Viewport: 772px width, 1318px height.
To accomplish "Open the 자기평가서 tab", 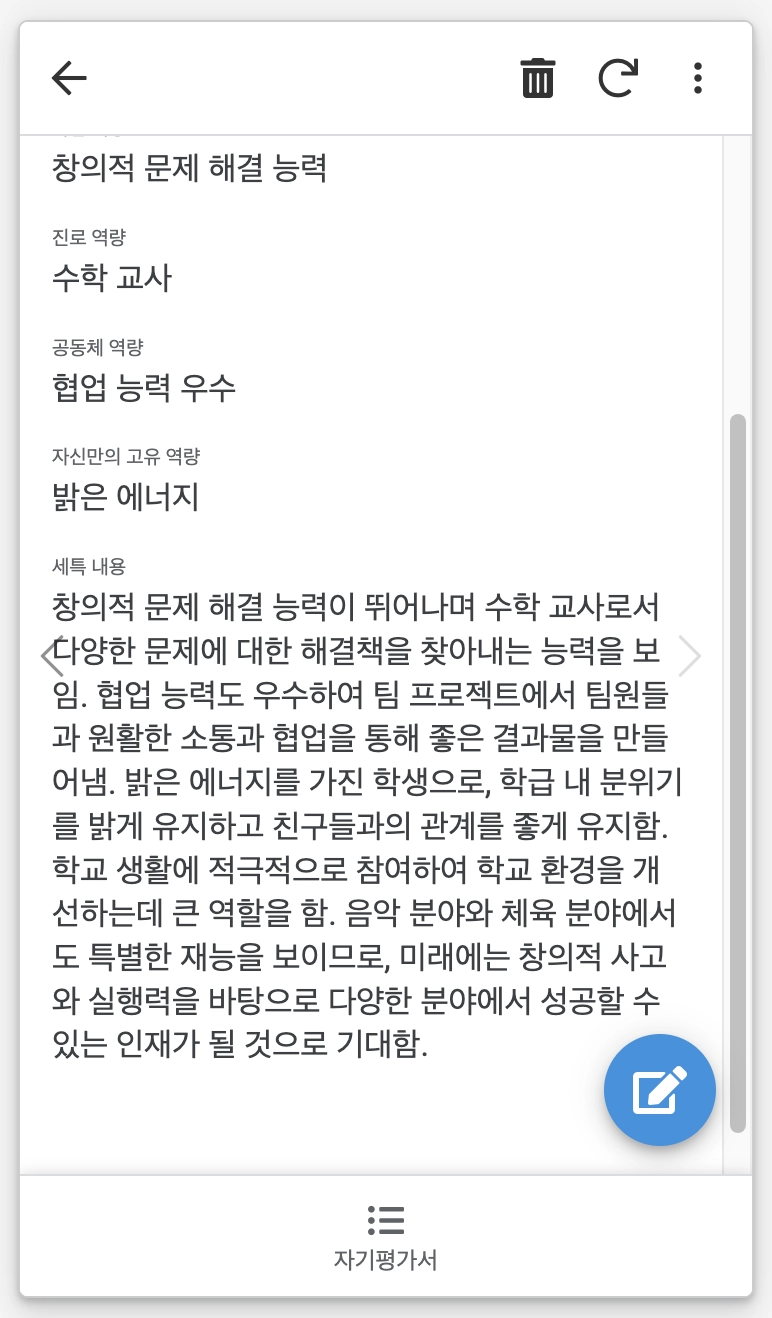I will pos(386,1236).
